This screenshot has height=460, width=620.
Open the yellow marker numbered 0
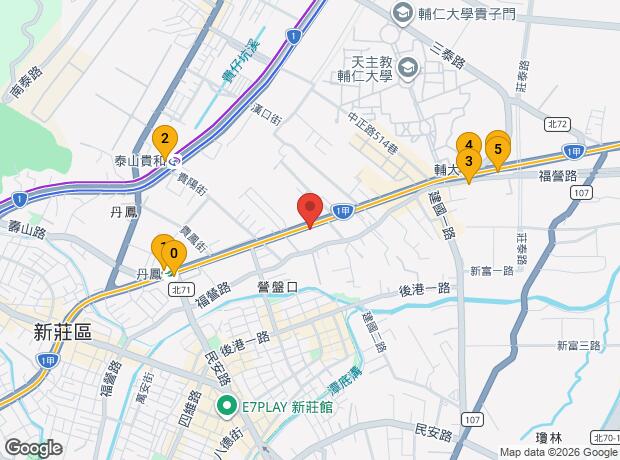click(x=174, y=254)
